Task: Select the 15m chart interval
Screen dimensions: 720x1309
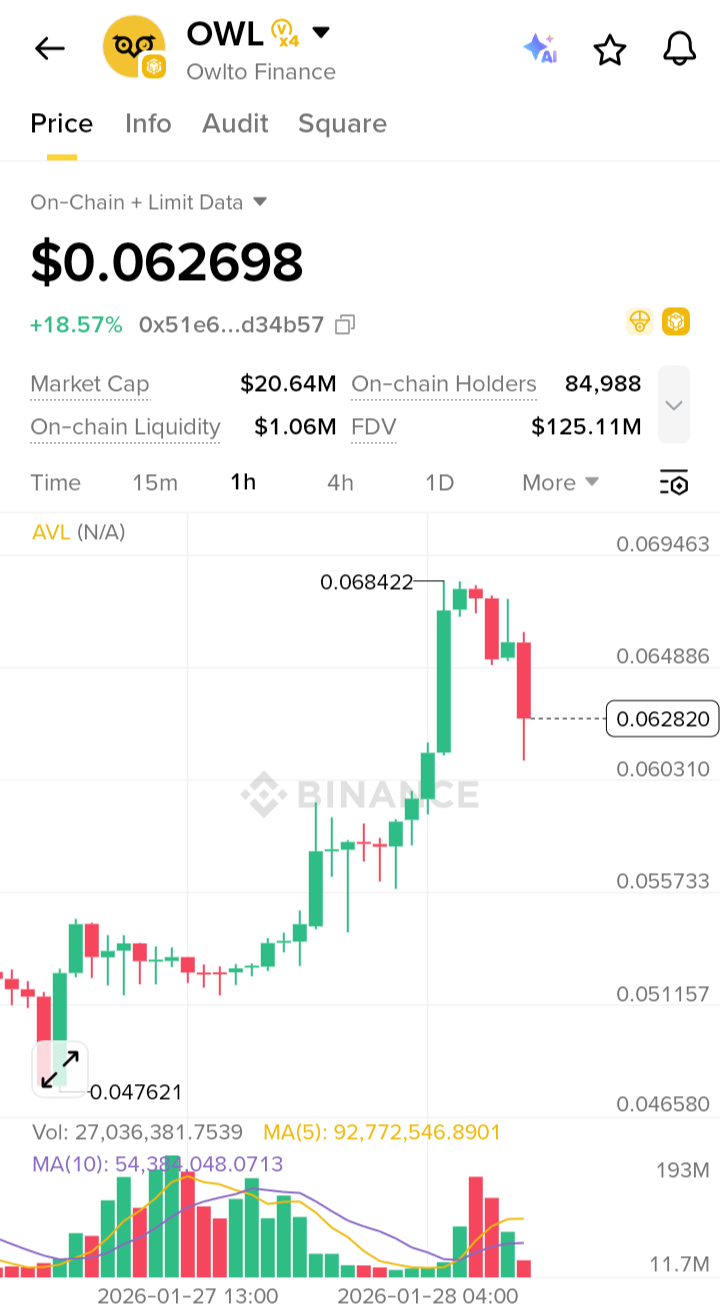Action: tap(155, 483)
